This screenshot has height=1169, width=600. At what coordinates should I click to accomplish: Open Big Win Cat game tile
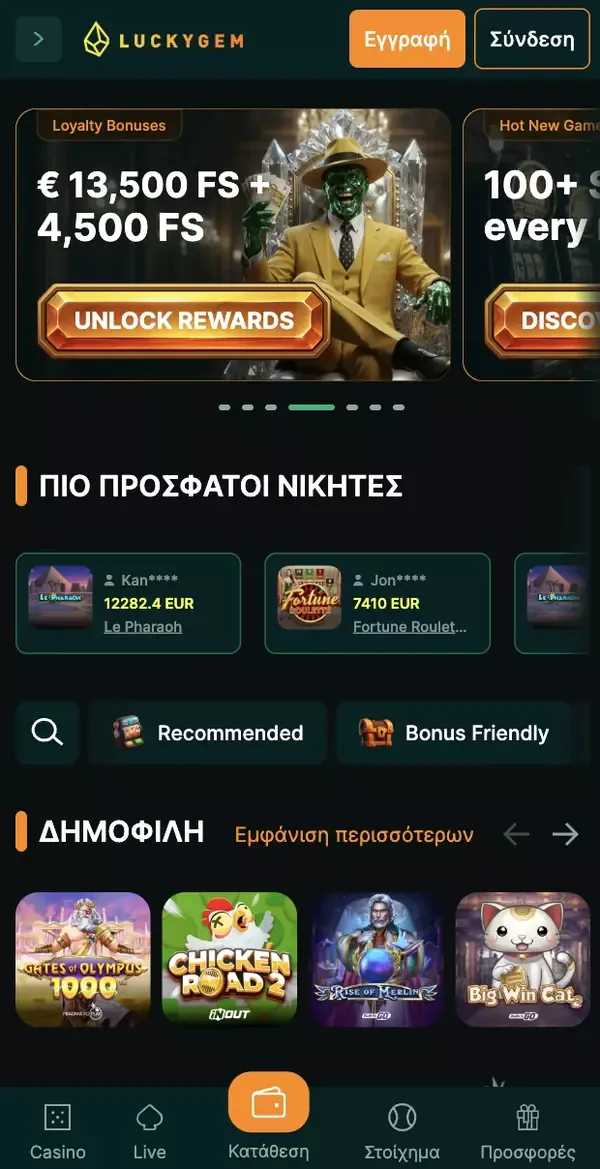(523, 959)
